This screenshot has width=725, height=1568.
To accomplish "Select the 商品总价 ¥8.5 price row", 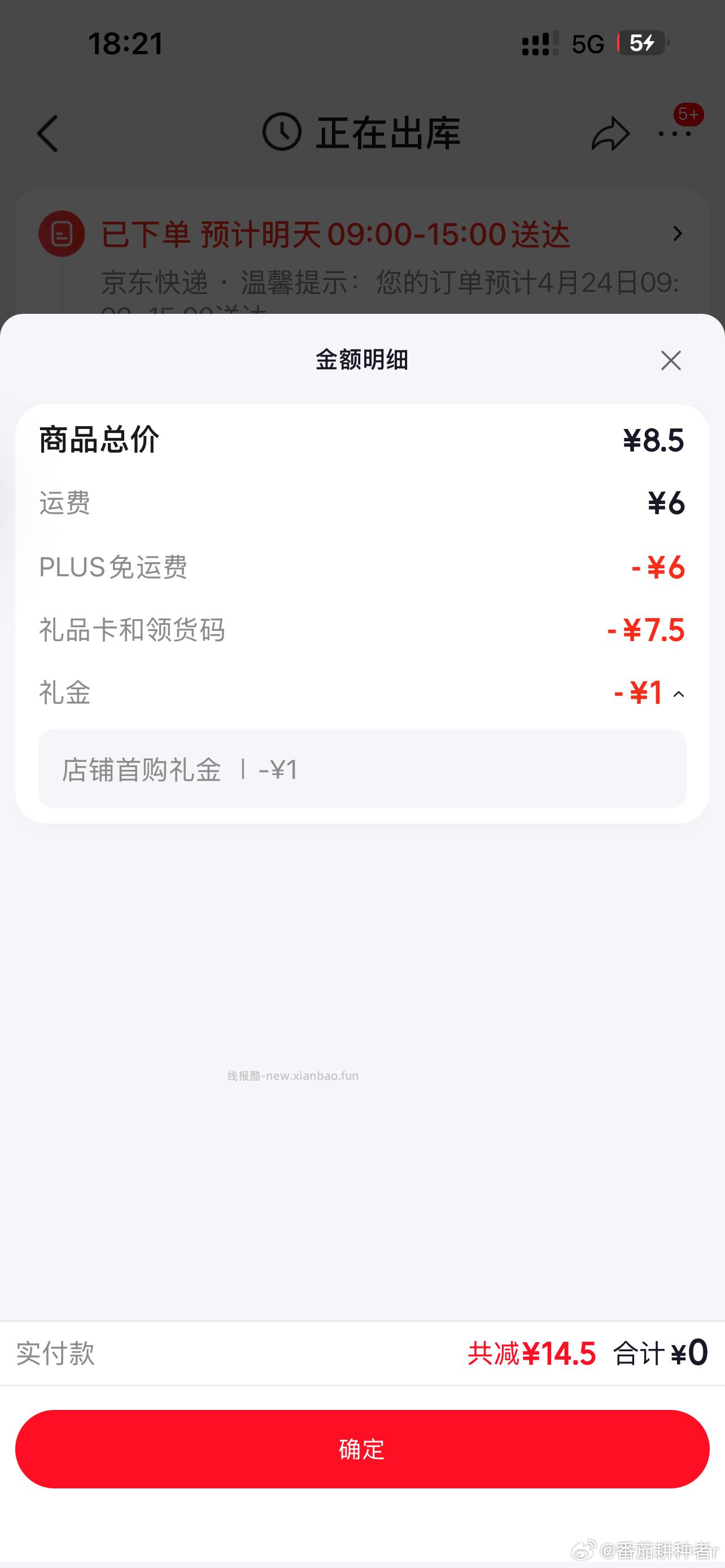I will [362, 440].
